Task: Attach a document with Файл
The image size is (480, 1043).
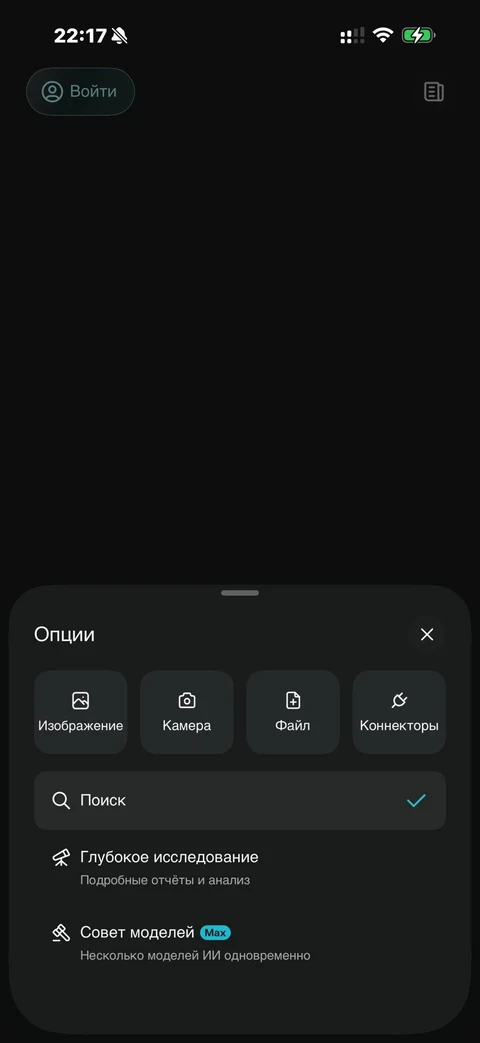Action: 293,712
